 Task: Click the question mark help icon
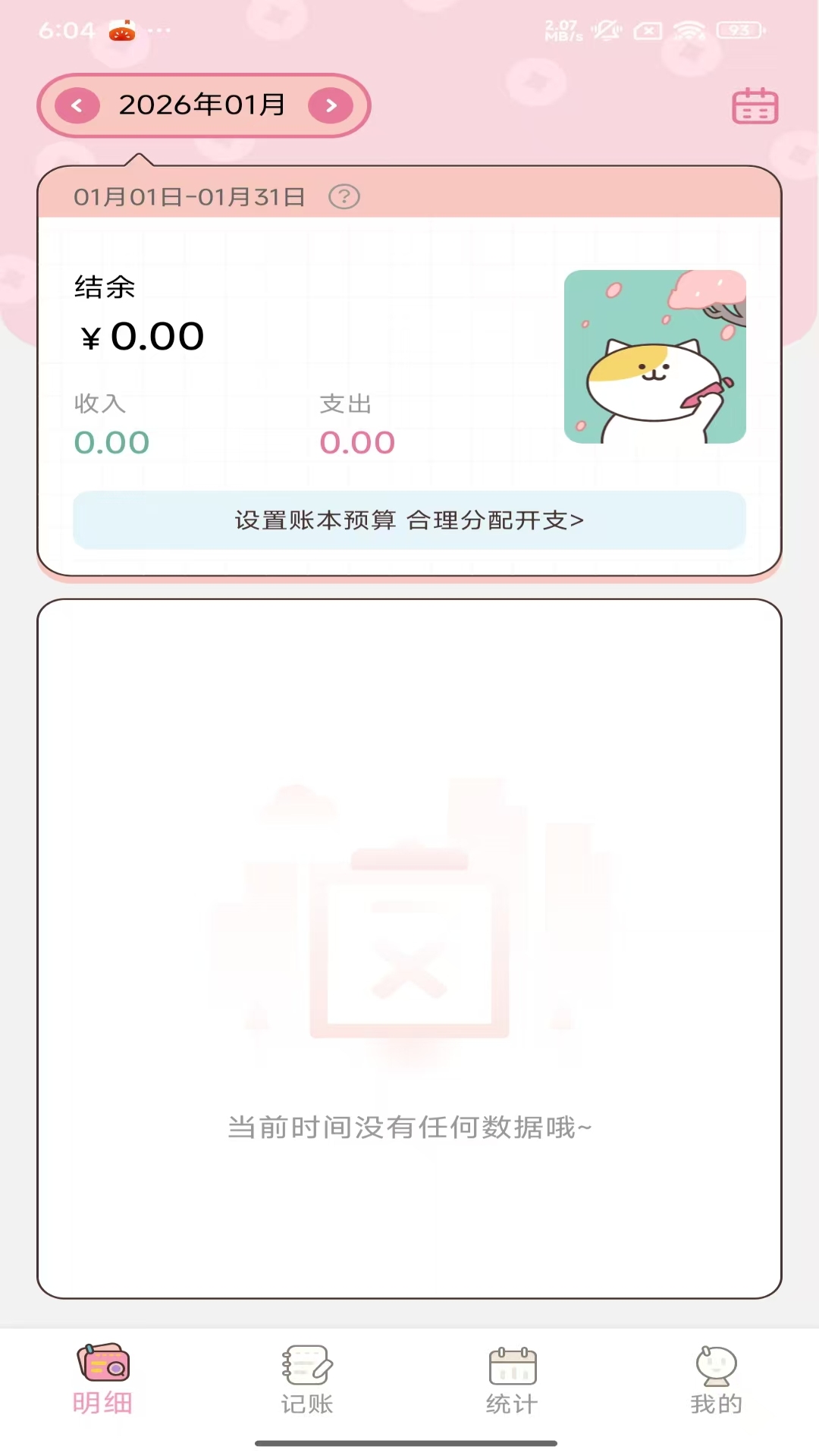tap(345, 196)
